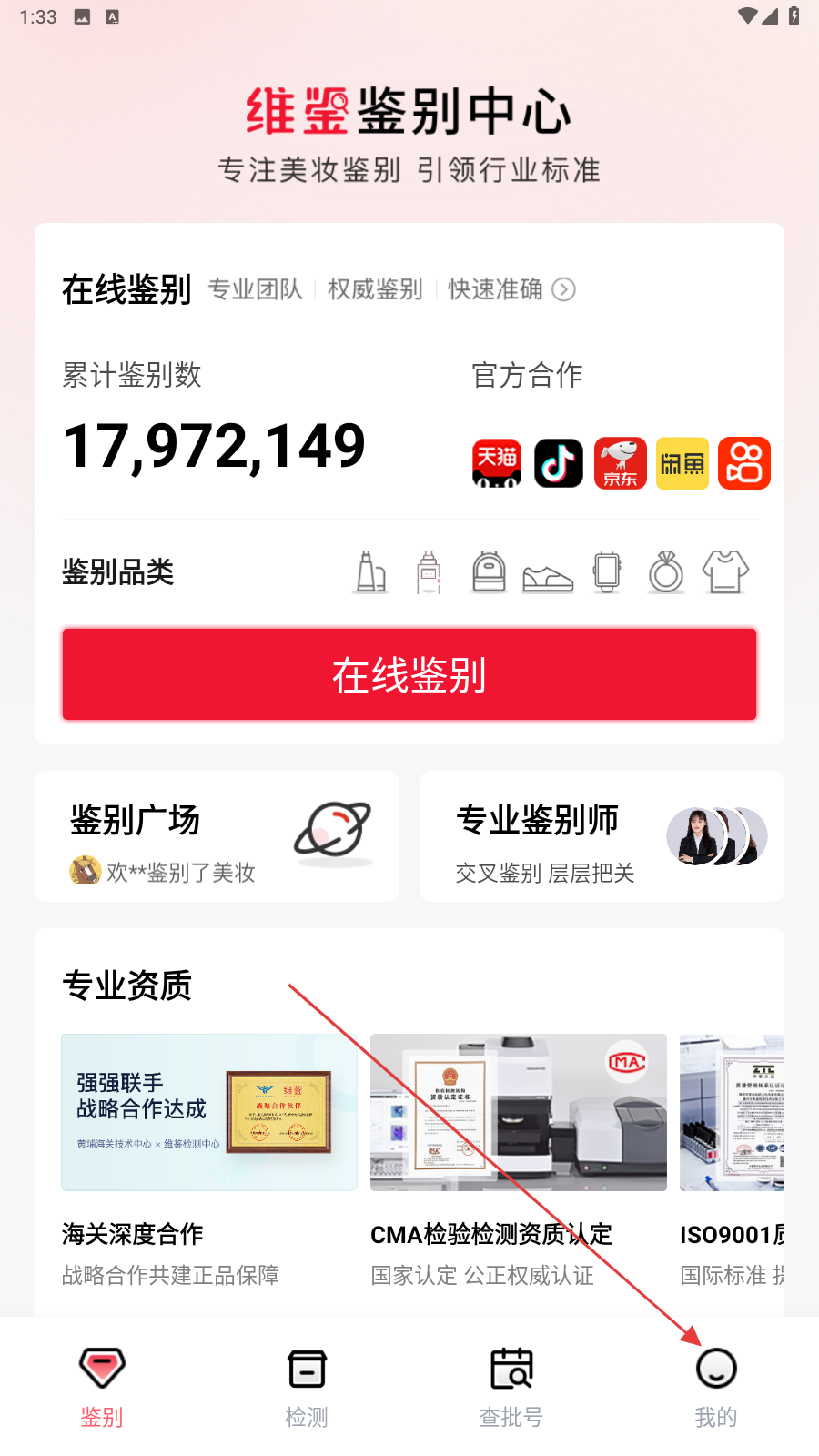Switch to the 检测 tab
This screenshot has width=819, height=1456.
click(x=307, y=1387)
